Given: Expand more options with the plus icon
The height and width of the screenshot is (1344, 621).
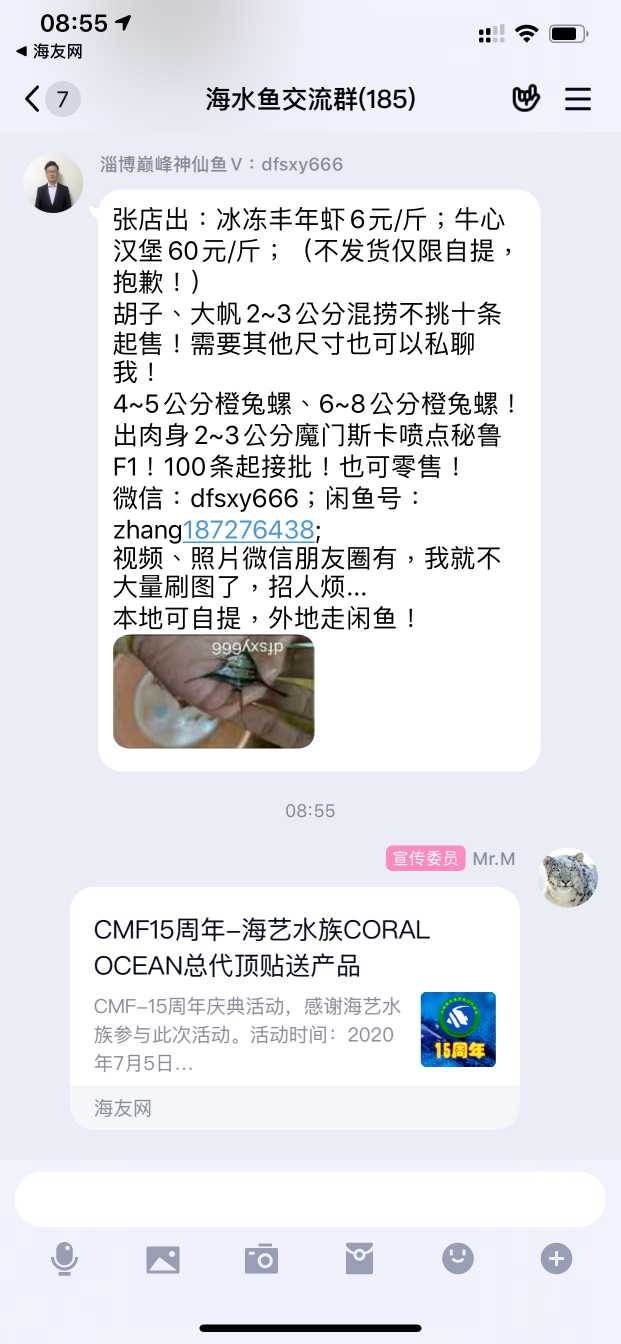Looking at the screenshot, I should [556, 1258].
